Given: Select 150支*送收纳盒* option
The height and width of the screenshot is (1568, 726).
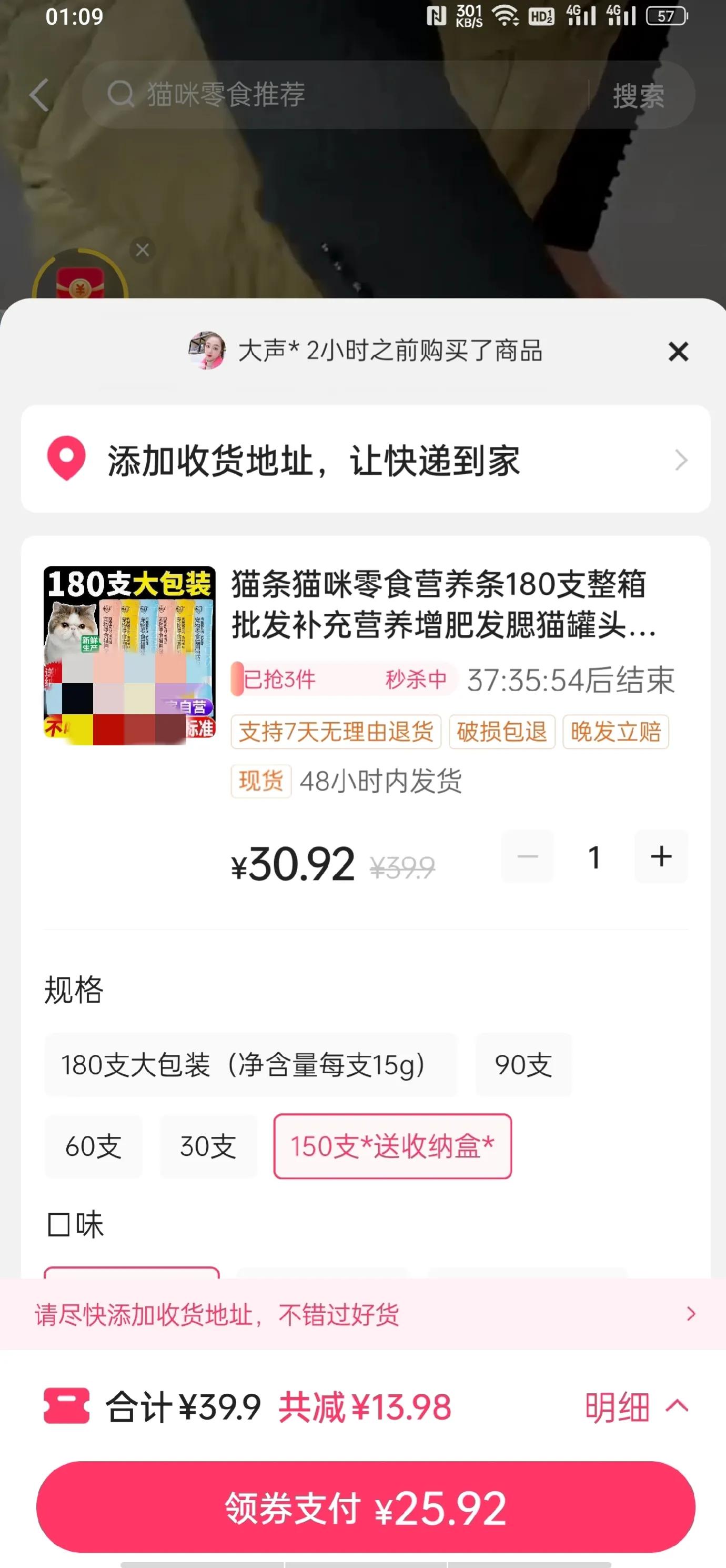Looking at the screenshot, I should click(x=392, y=1146).
